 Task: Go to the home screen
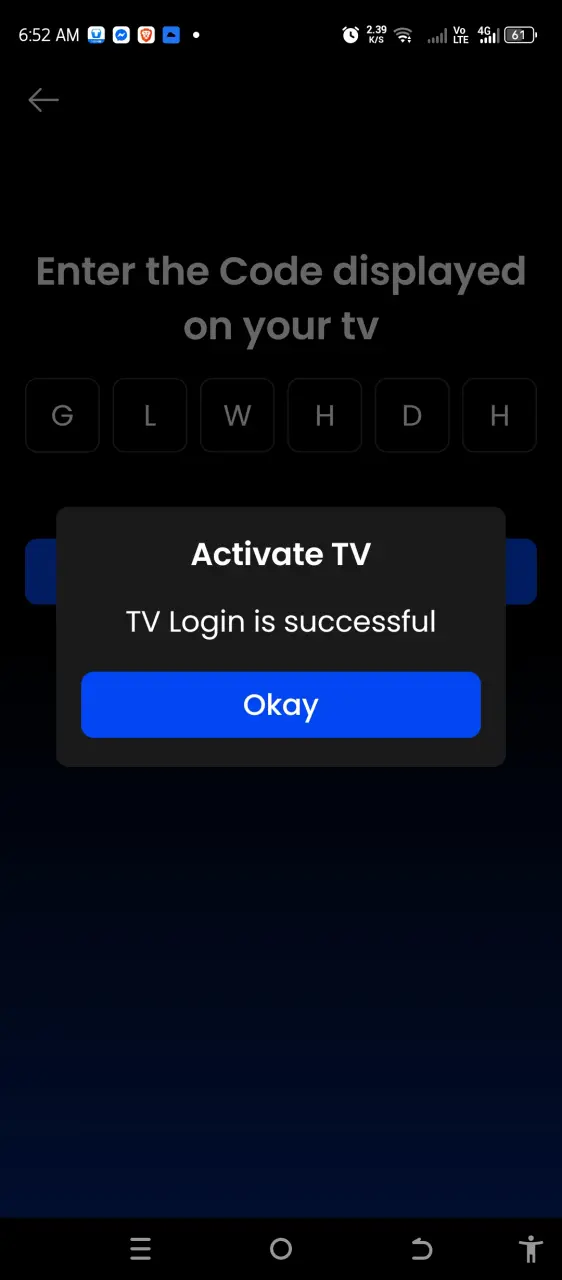[x=281, y=1248]
